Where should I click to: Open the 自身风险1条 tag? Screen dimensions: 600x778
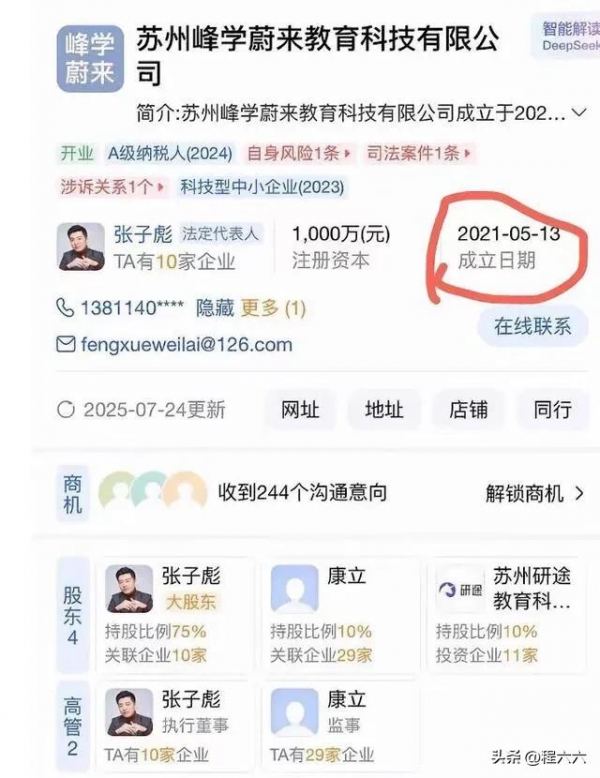299,154
